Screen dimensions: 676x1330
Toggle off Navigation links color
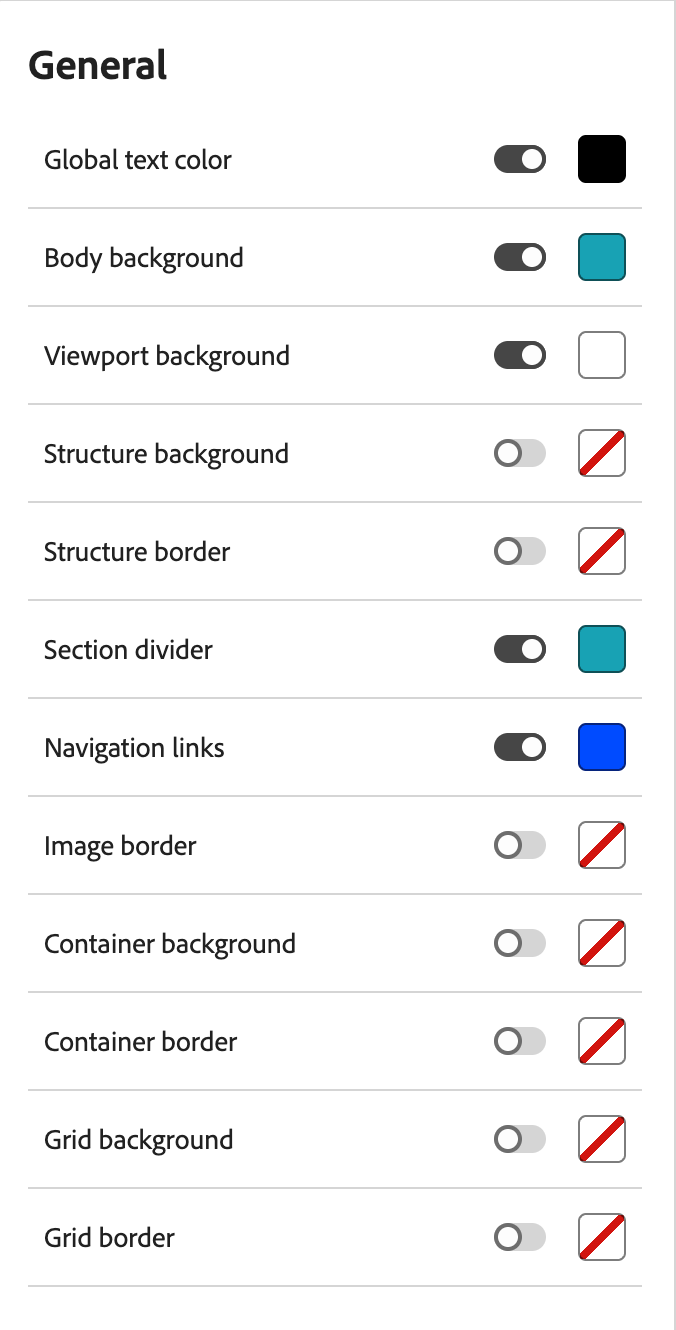pos(520,748)
